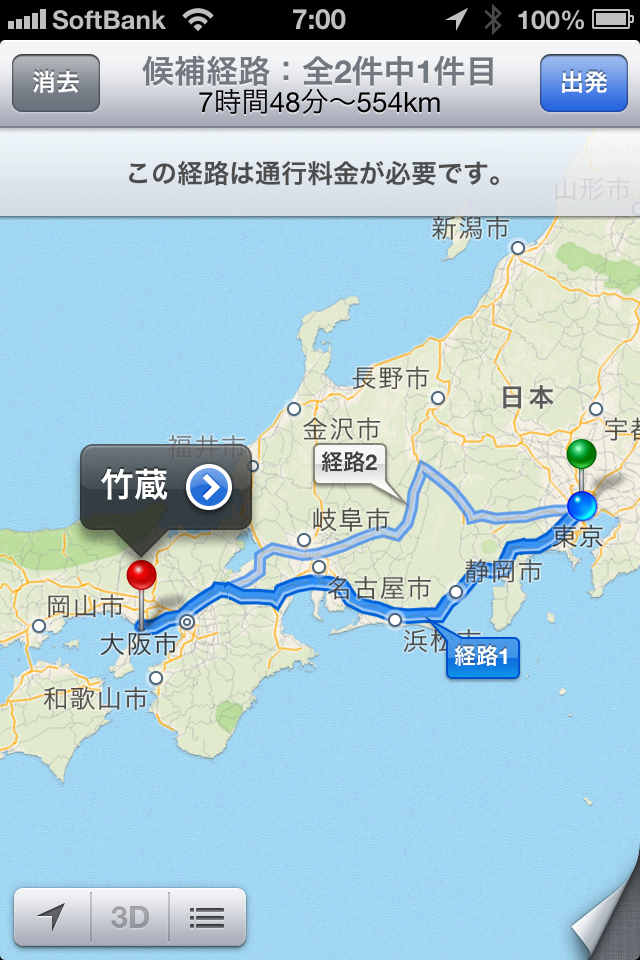Select the 経路1 route label
Viewport: 640px width, 960px height.
click(482, 658)
